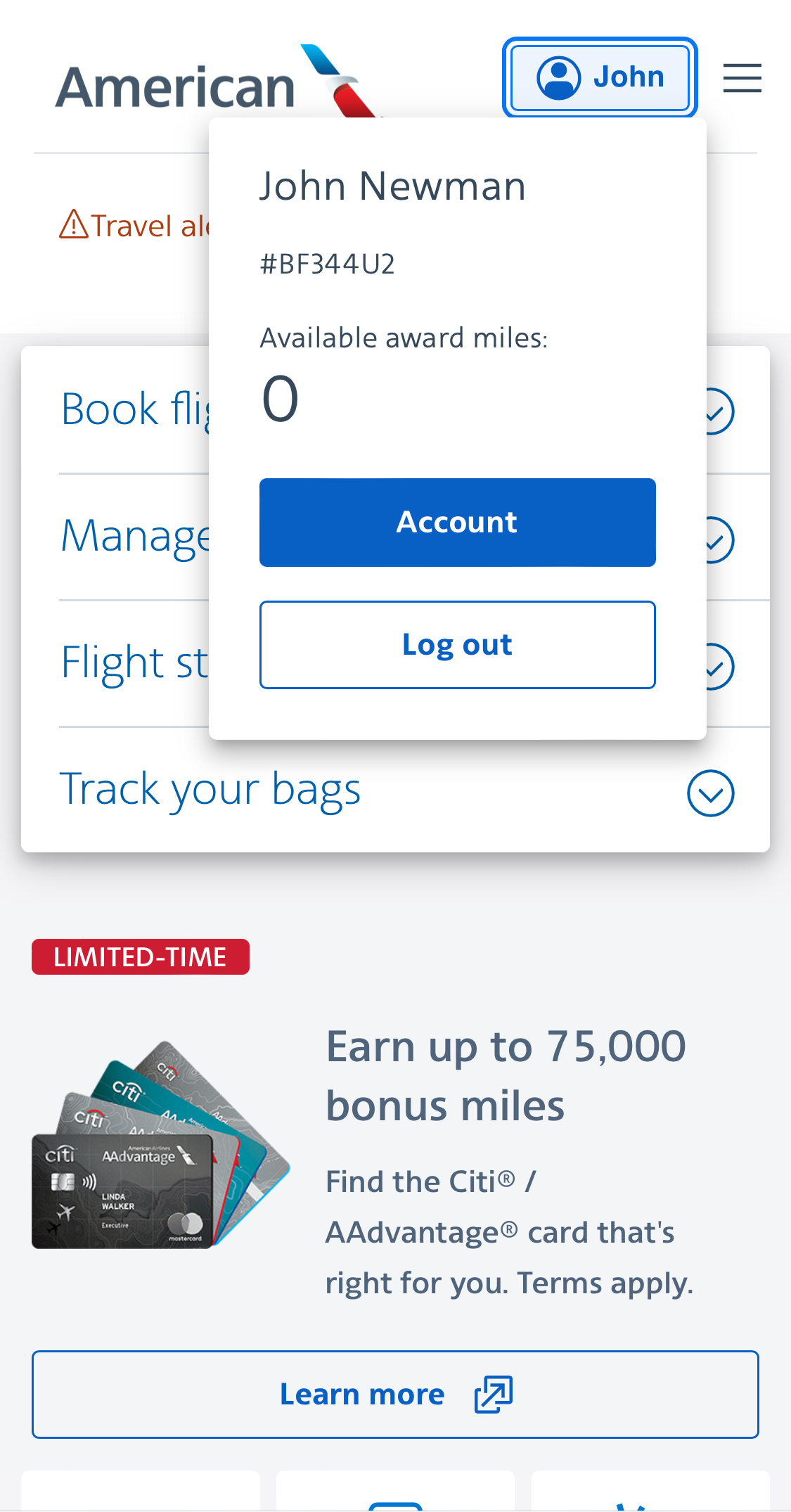Click the LIMITED-TIME badge

140,955
